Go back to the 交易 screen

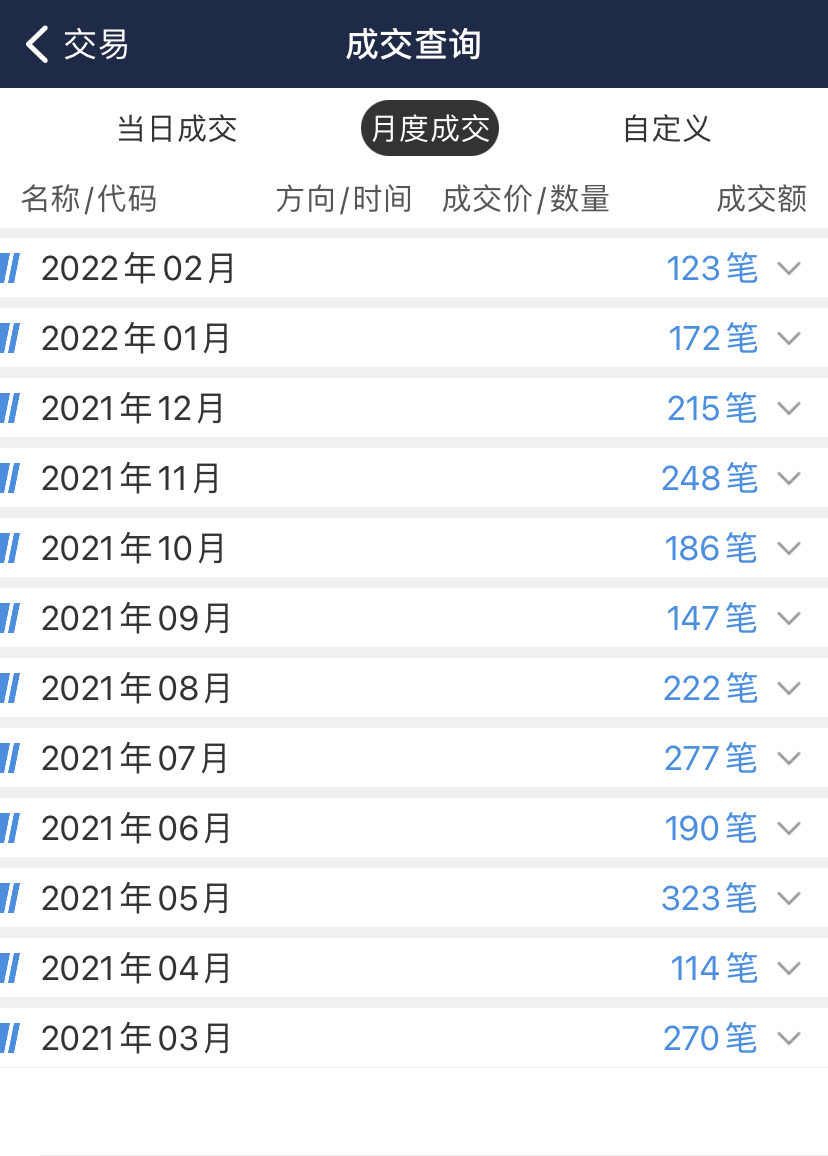tap(76, 45)
